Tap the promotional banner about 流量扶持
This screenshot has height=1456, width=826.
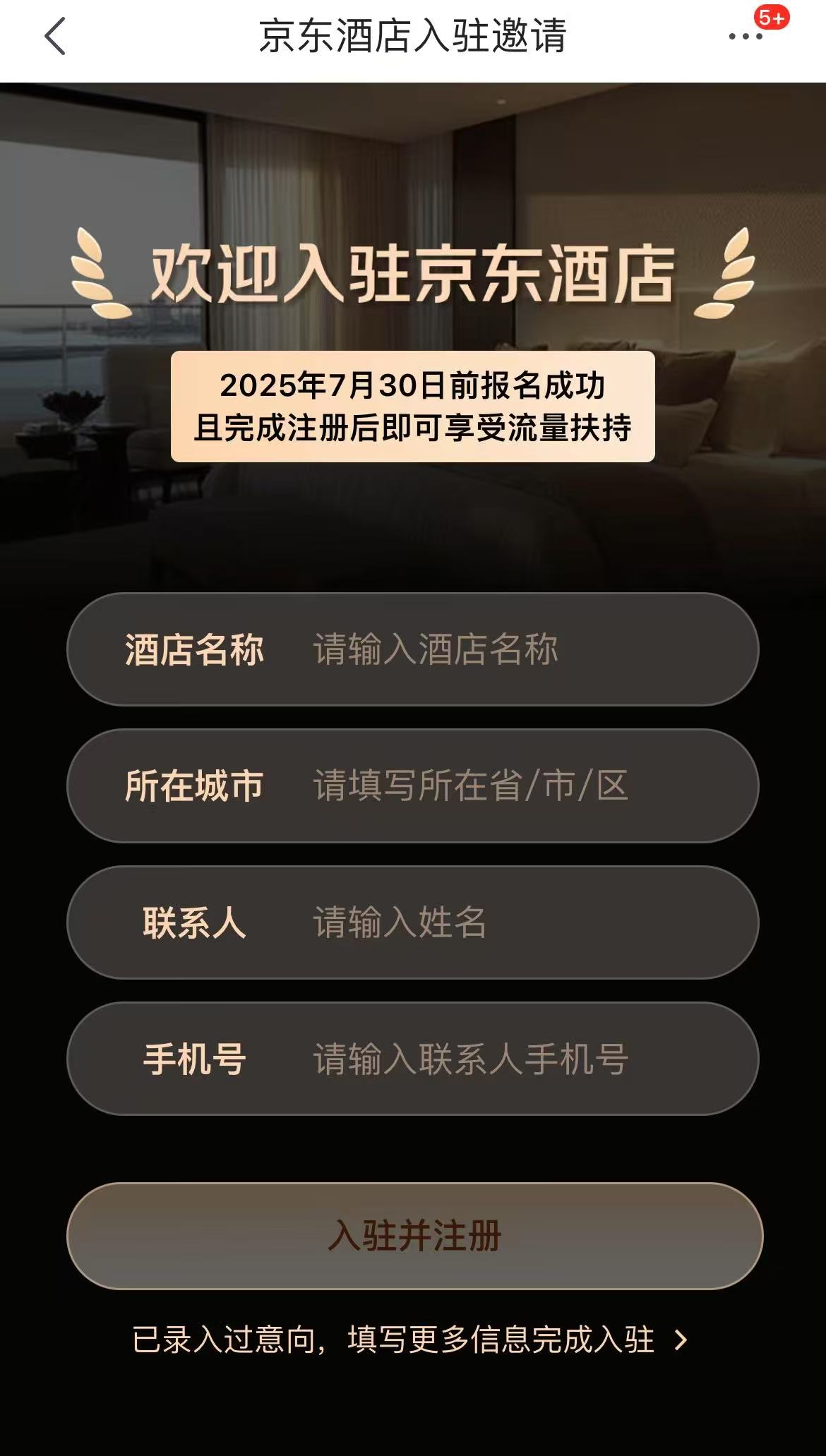coord(413,406)
